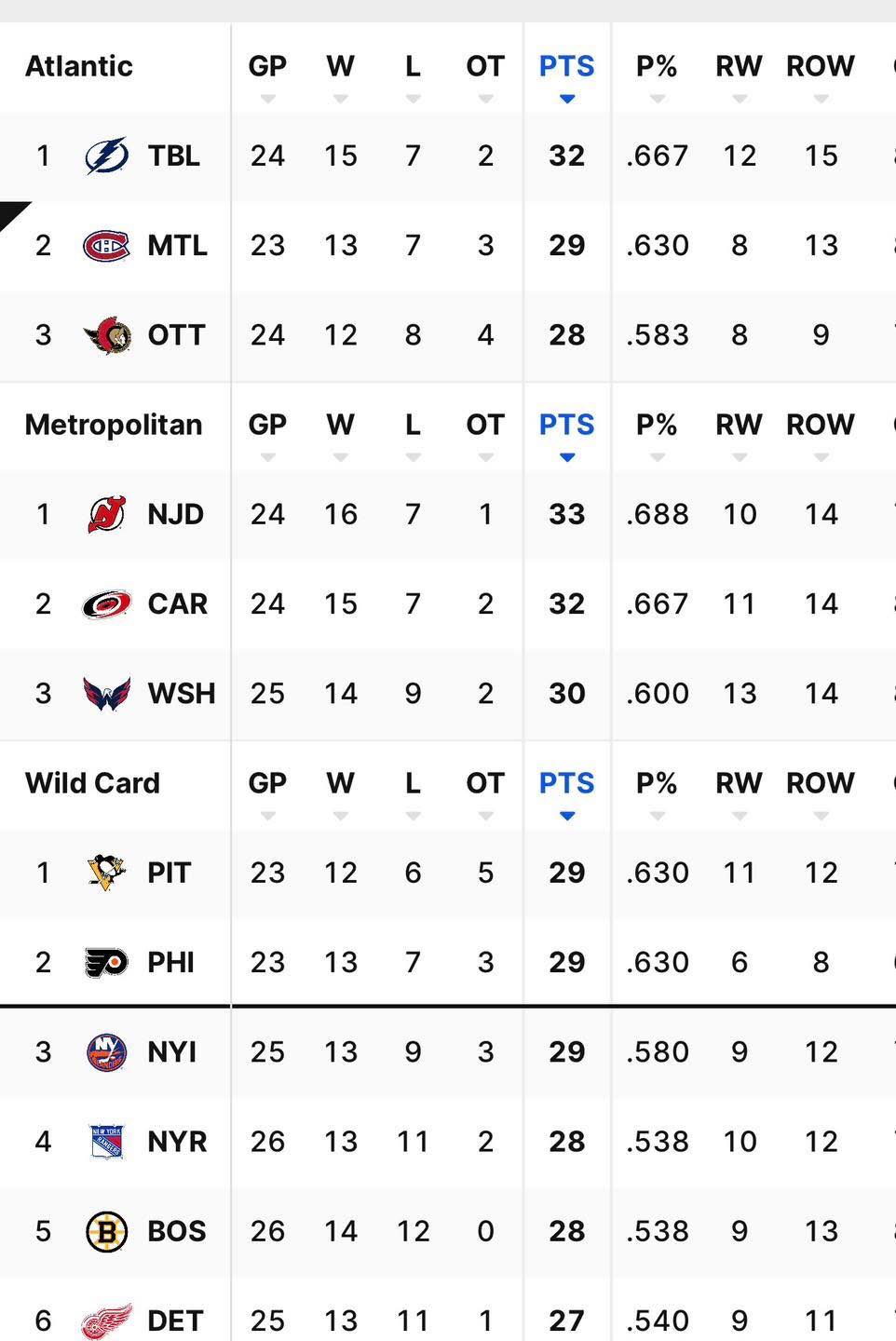Screen dimensions: 896x1341
Task: Open the Tampa Bay Lightning (TBL) team row
Action: [x=173, y=156]
